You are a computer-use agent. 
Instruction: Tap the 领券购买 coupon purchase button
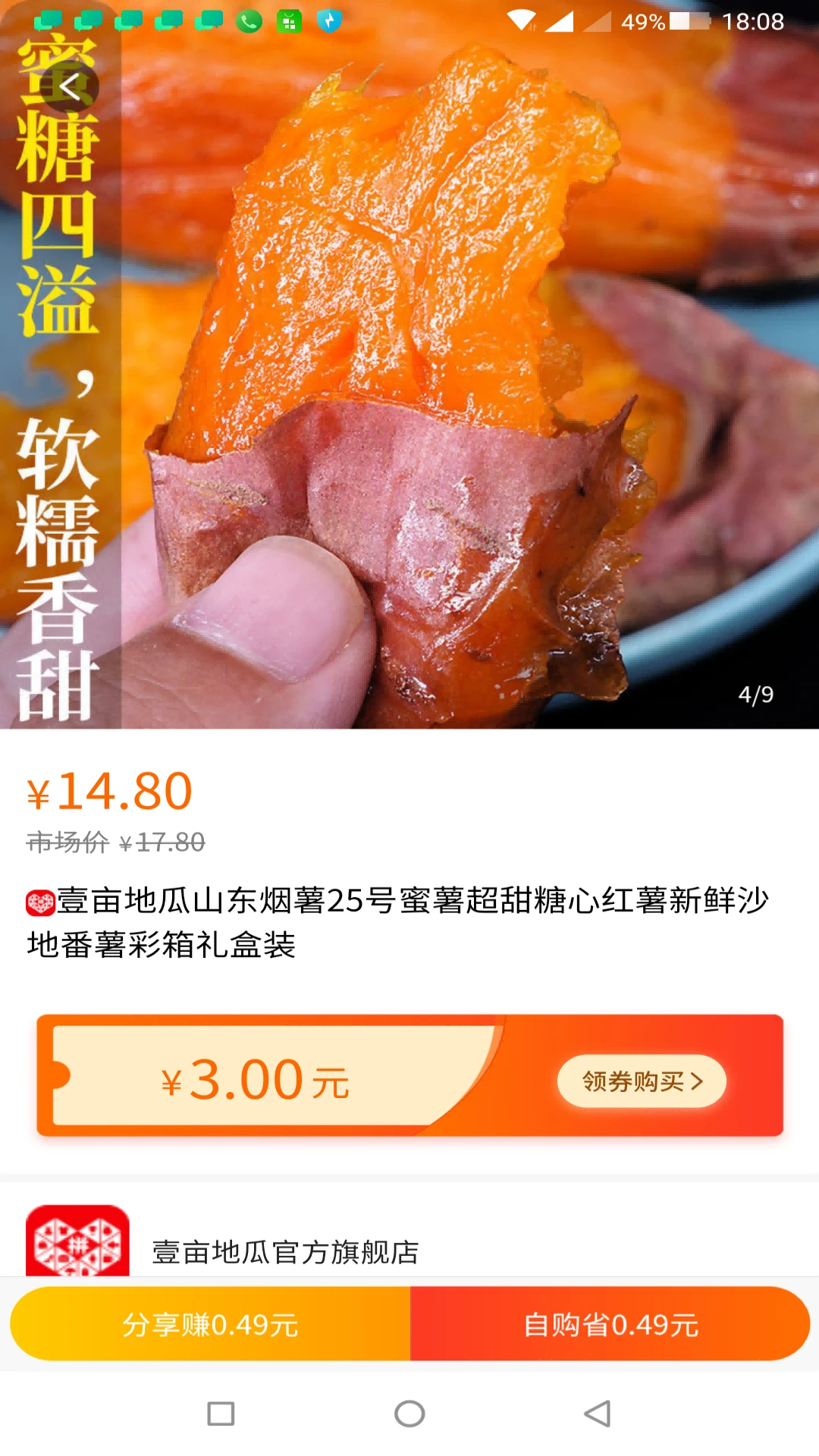click(642, 1082)
